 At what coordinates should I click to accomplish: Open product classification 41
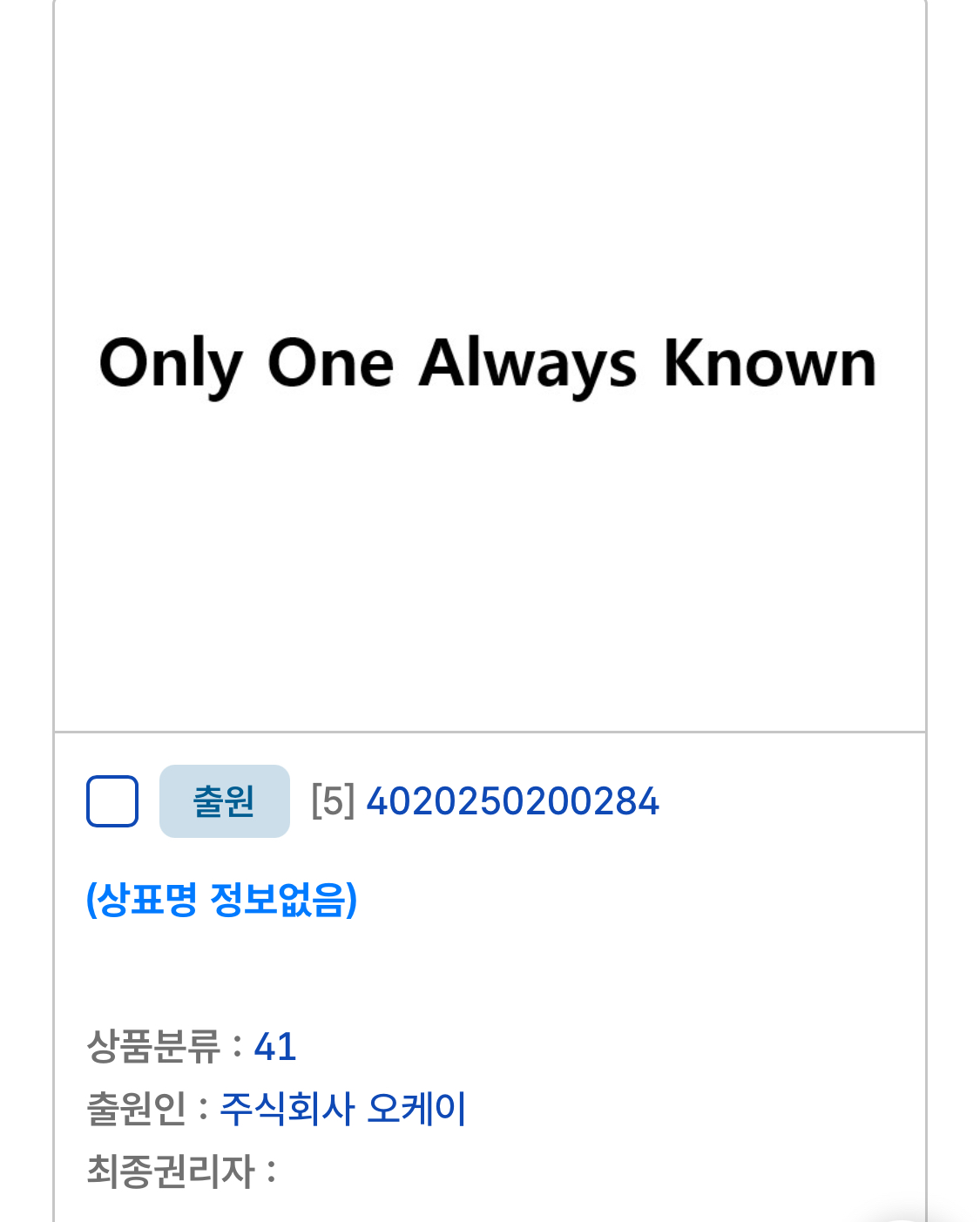point(274,1046)
